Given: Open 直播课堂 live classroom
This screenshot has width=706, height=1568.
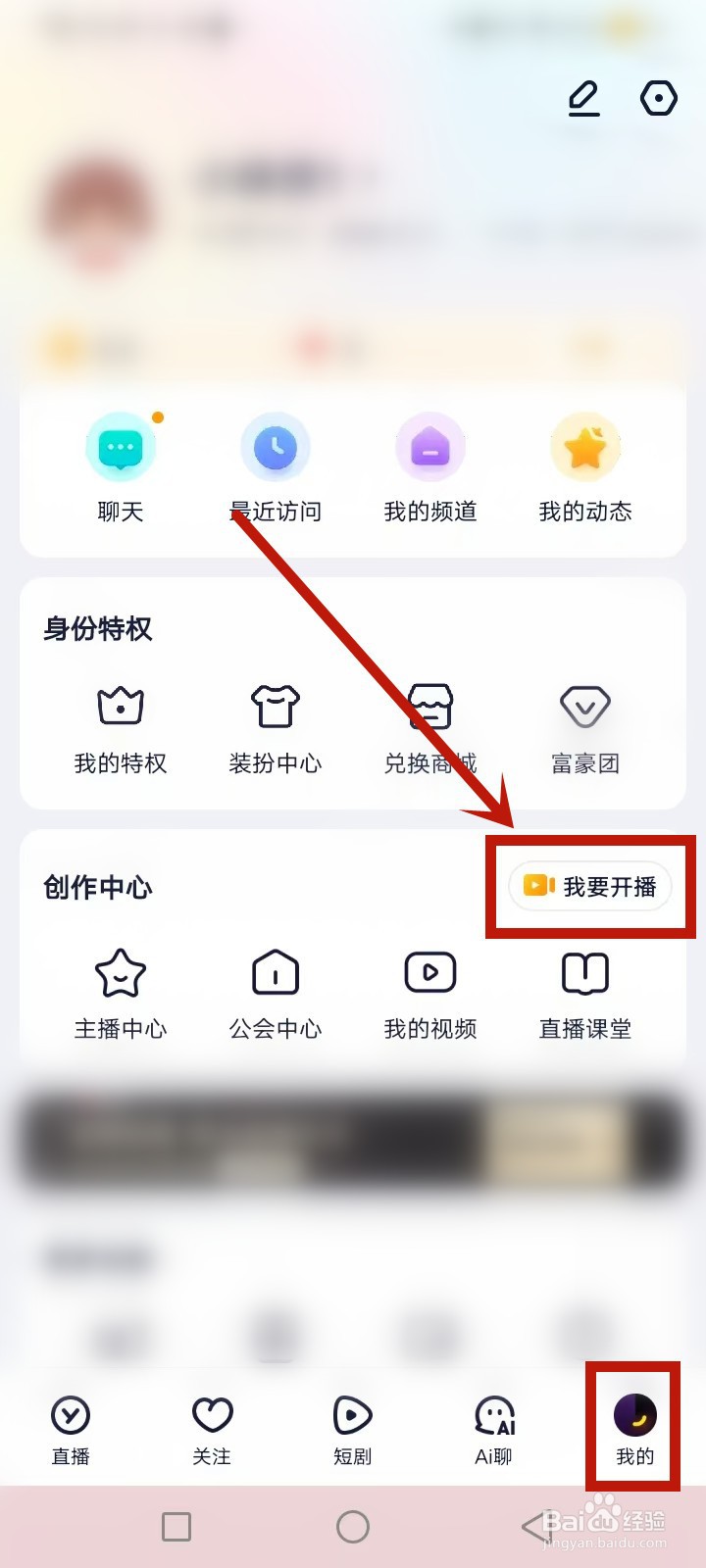Looking at the screenshot, I should pyautogui.click(x=584, y=985).
